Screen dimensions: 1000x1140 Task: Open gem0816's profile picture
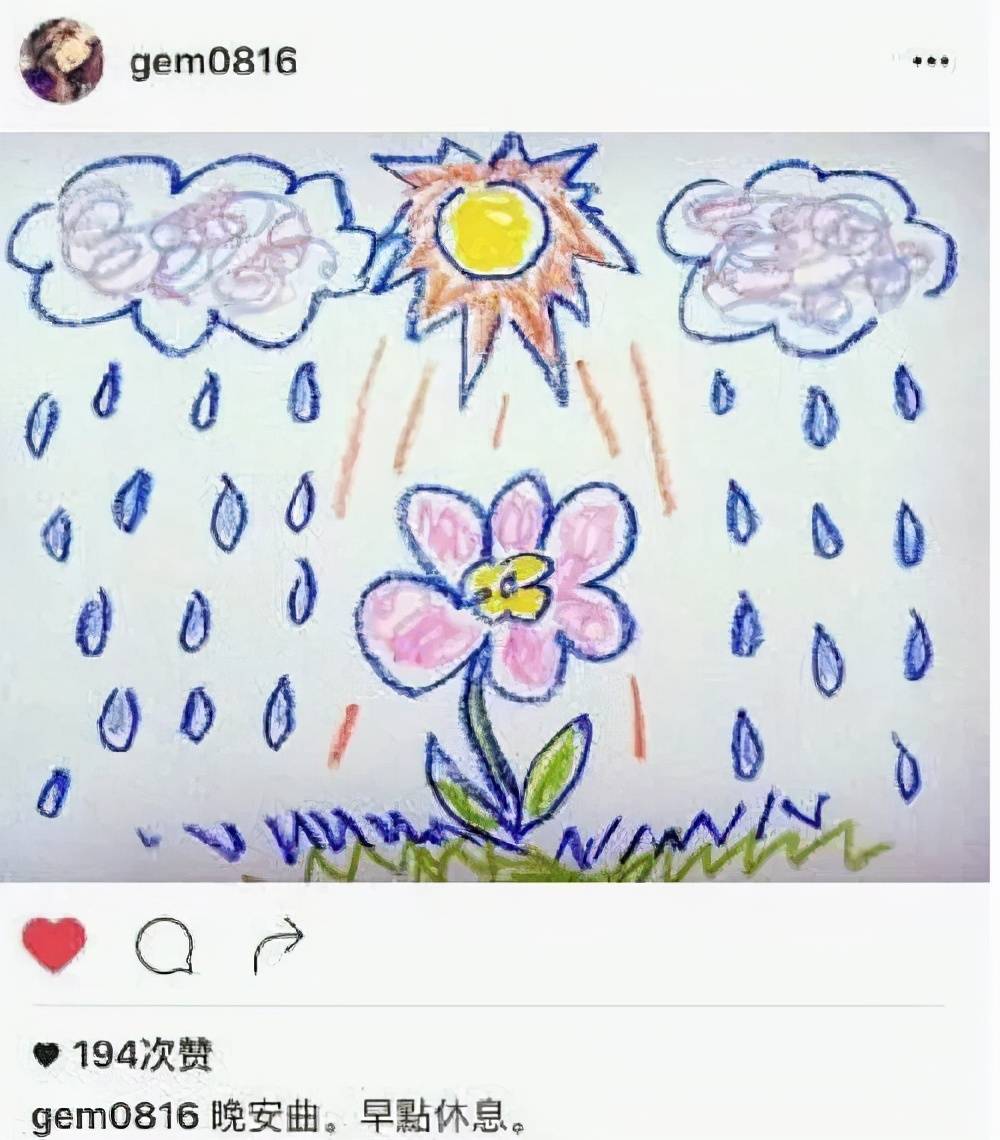pos(61,61)
